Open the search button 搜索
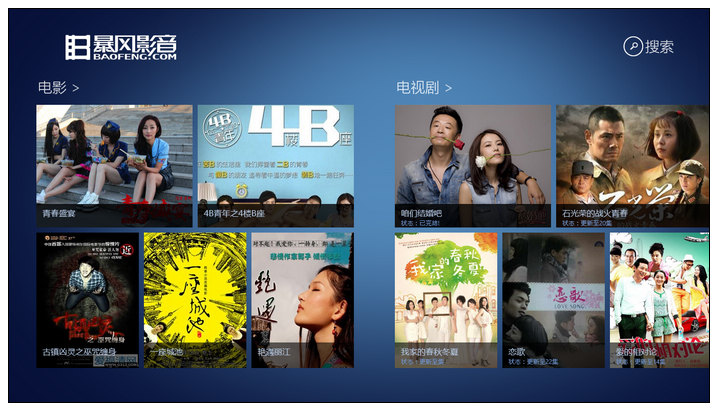Screen dimensions: 718x411 pyautogui.click(x=648, y=46)
